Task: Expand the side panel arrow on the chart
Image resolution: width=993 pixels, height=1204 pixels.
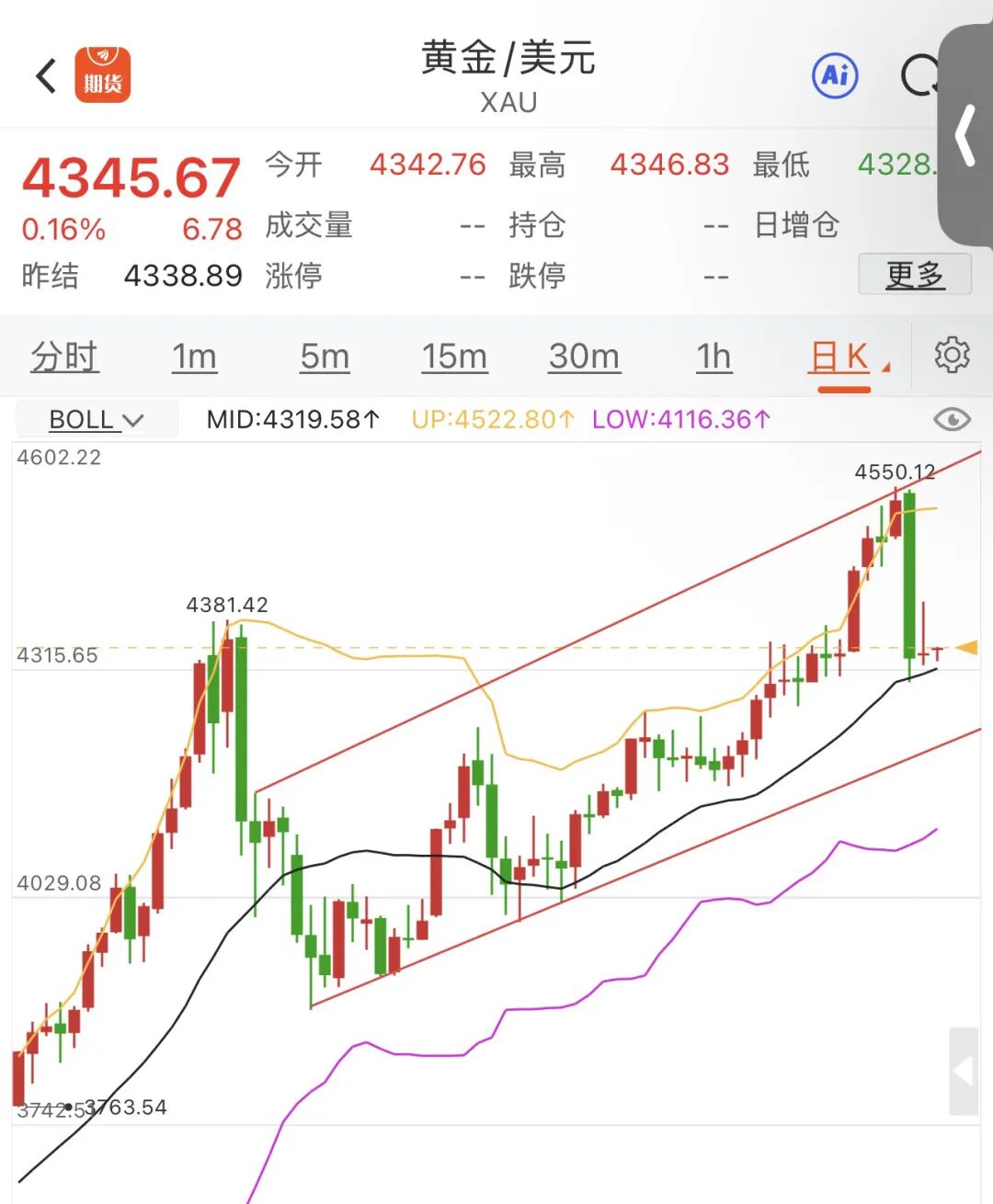Action: pyautogui.click(x=963, y=1071)
